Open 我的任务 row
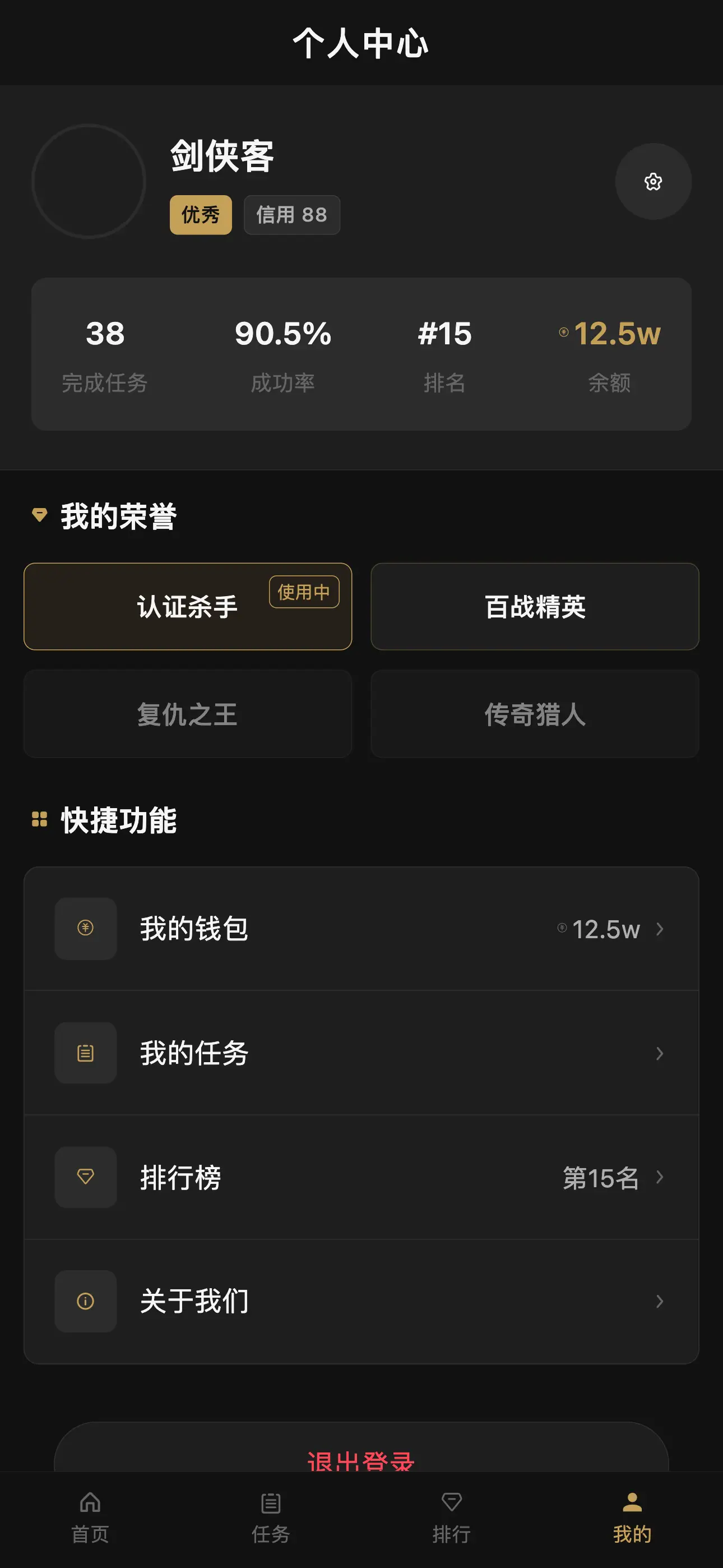Viewport: 723px width, 1568px height. (361, 1053)
